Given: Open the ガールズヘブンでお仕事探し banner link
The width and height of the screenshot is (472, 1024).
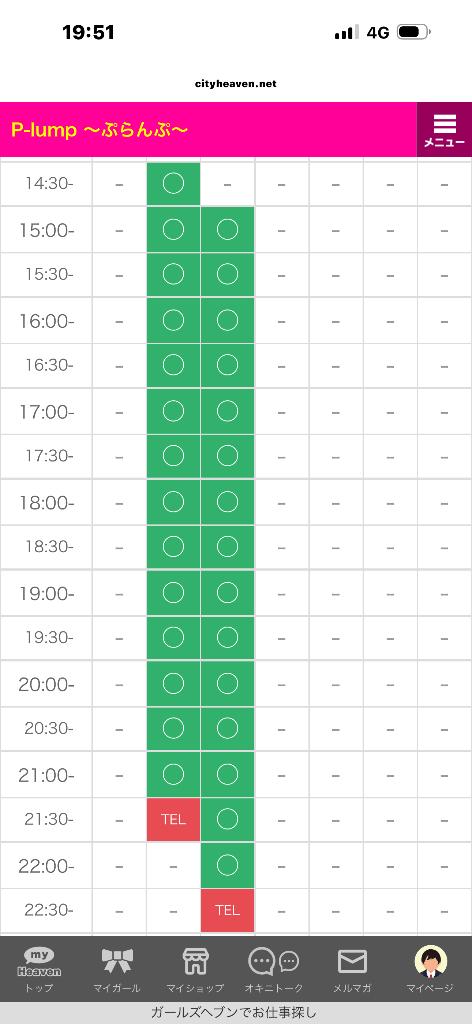Looking at the screenshot, I should [x=234, y=1013].
